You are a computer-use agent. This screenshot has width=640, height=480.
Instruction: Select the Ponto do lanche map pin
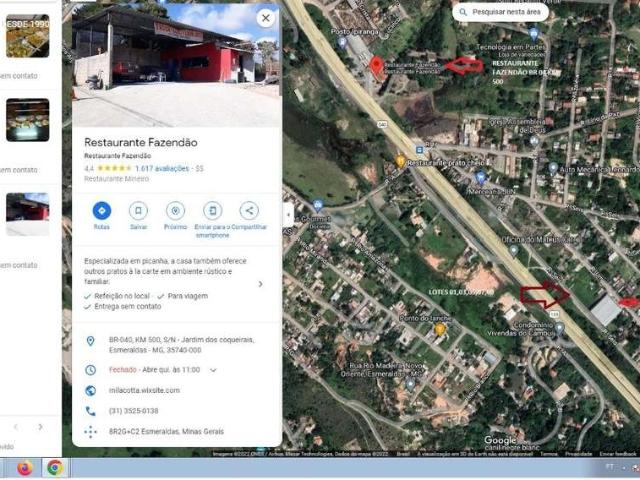[x=440, y=328]
